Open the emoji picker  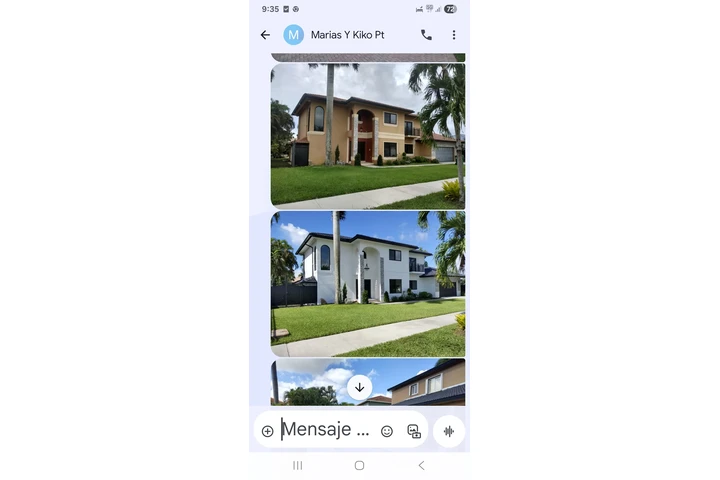(387, 431)
